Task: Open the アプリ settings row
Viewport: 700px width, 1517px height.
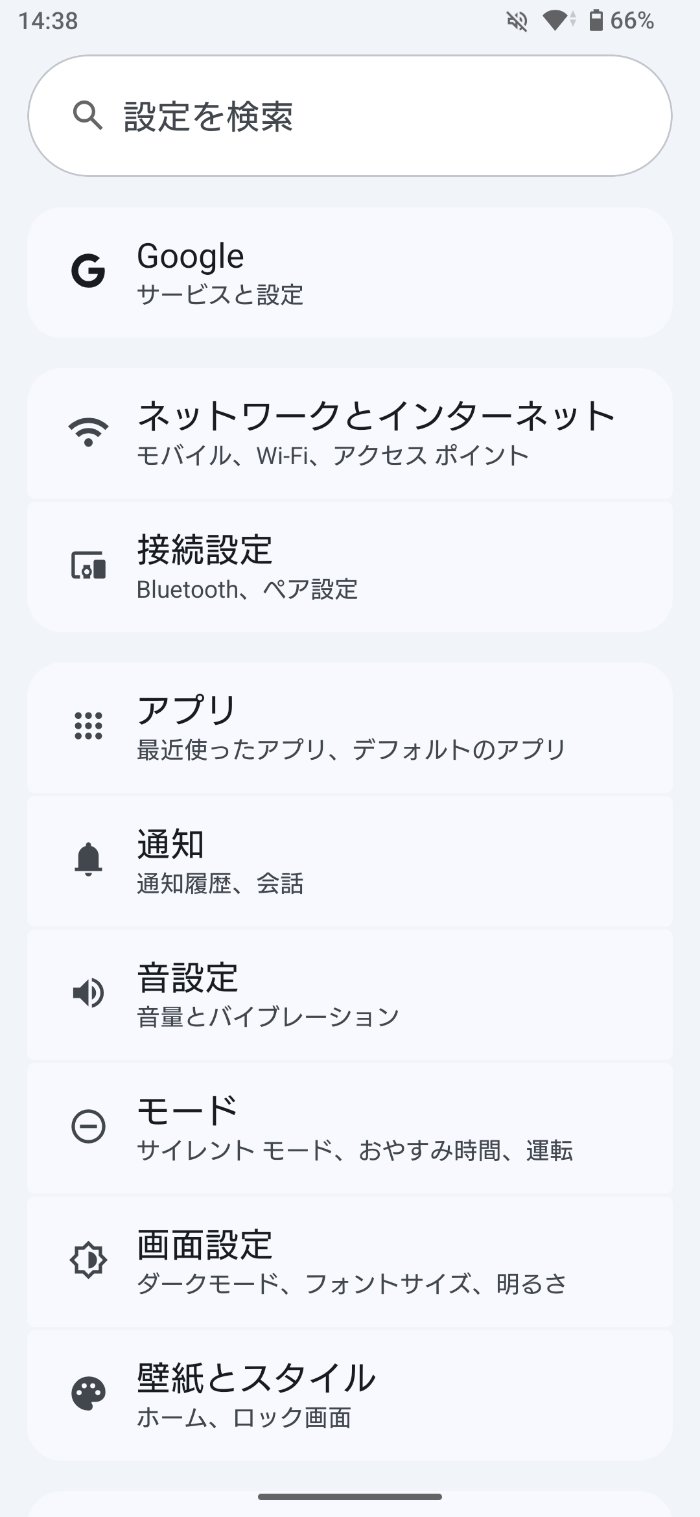Action: tap(349, 727)
